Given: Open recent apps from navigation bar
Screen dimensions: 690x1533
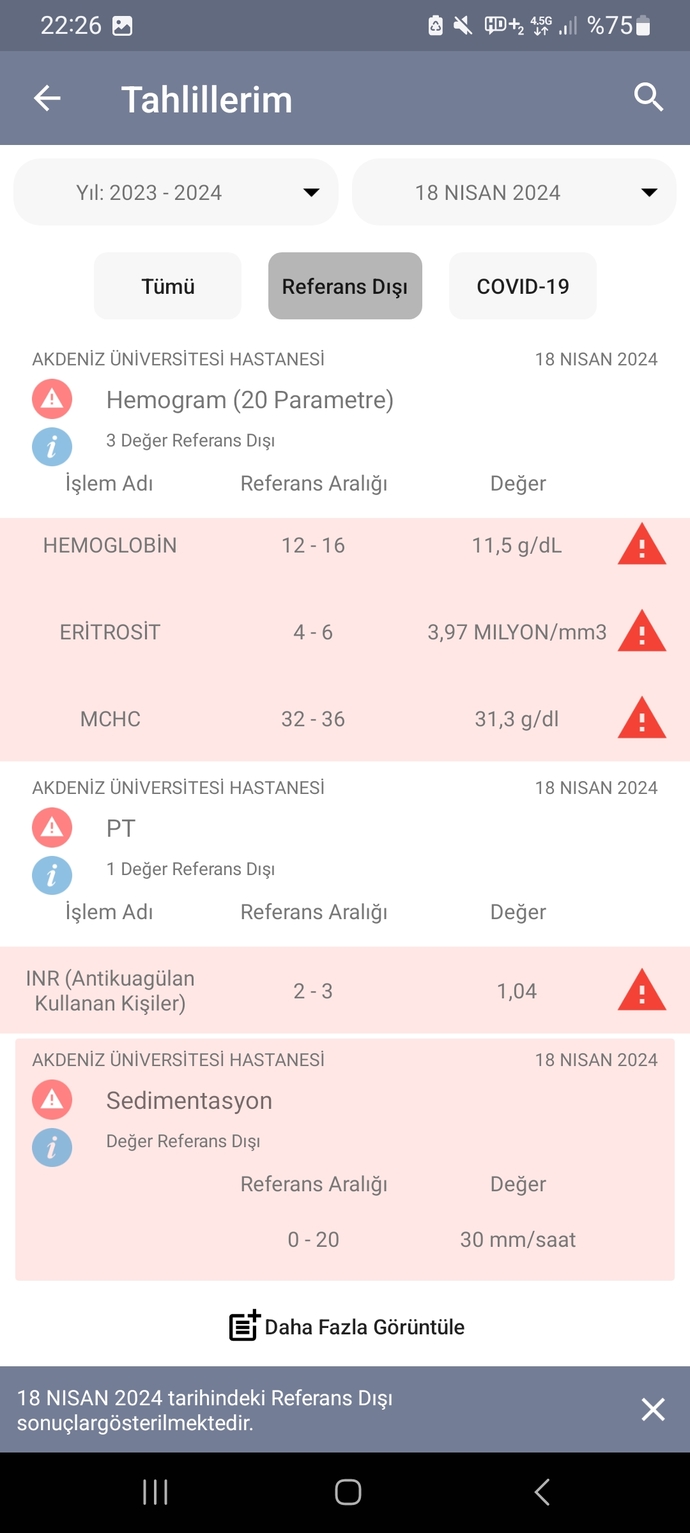Looking at the screenshot, I should tap(155, 1493).
